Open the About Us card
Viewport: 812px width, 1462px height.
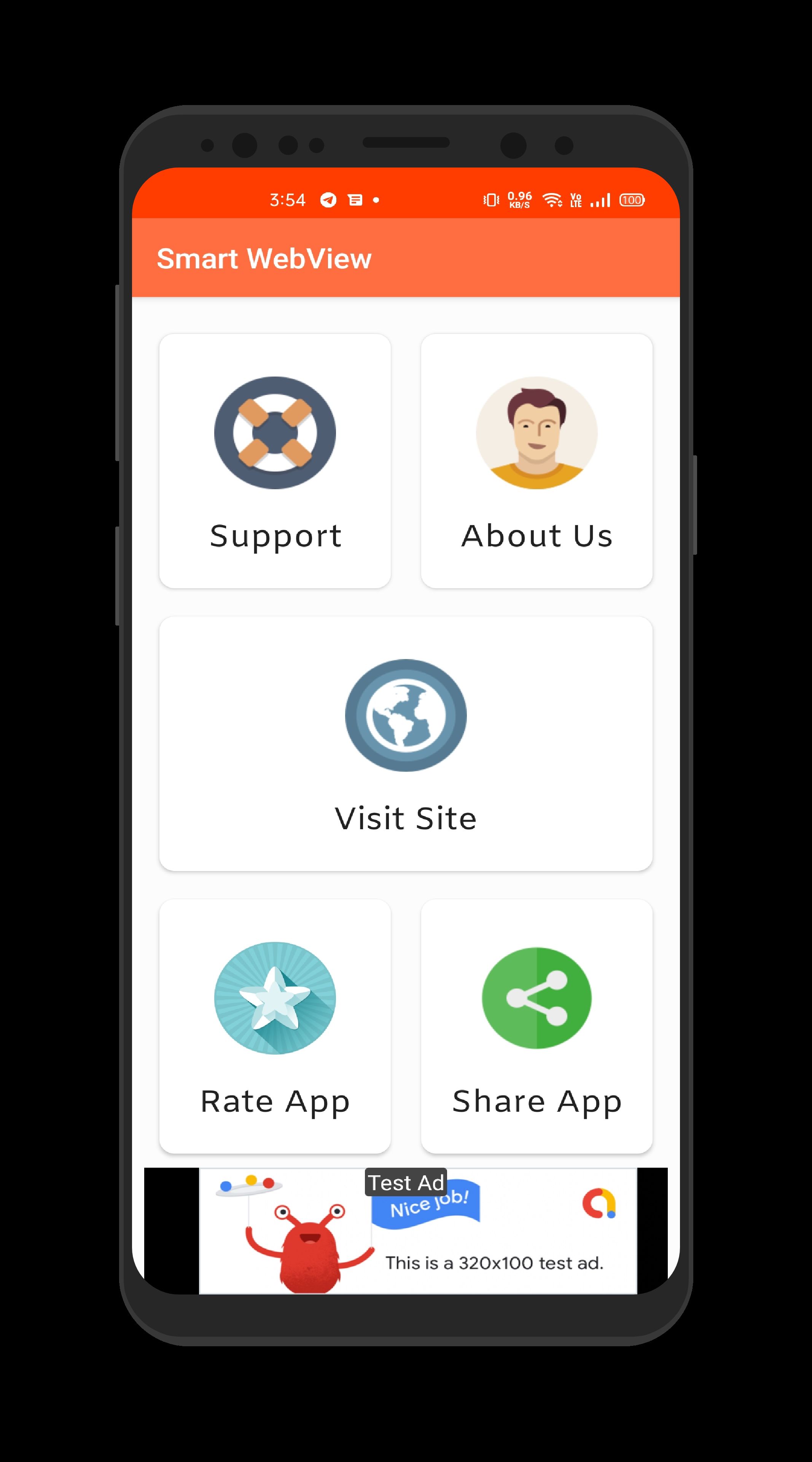(537, 461)
